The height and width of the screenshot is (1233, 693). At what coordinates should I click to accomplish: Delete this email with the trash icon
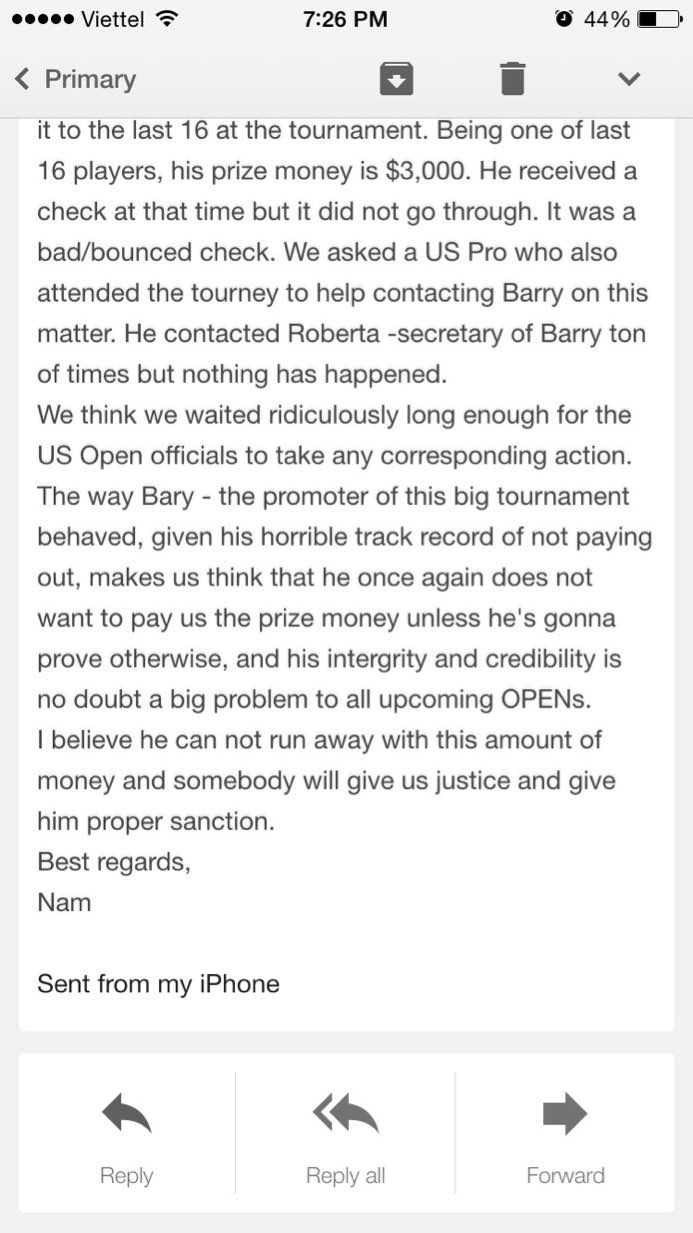coord(512,79)
